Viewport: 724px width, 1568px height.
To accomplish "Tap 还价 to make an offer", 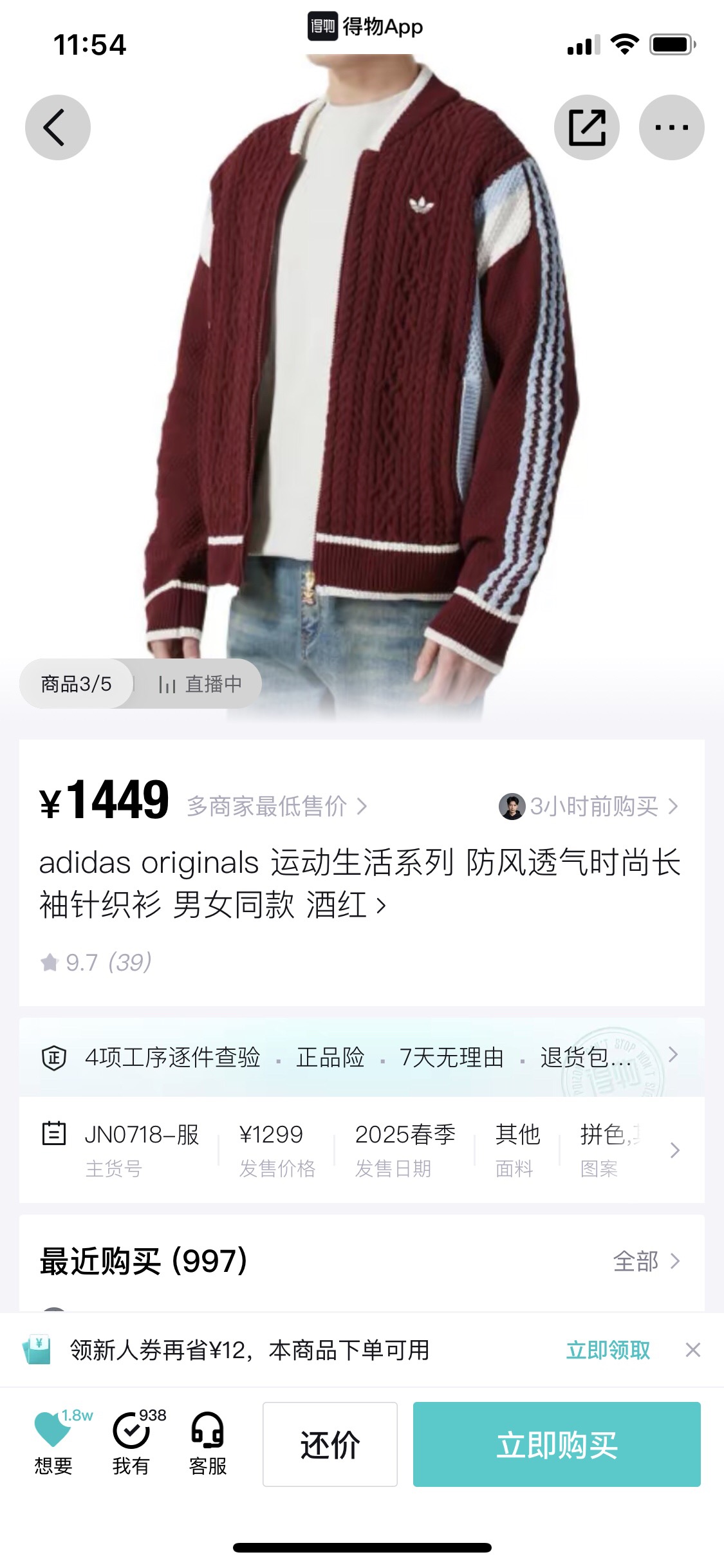I will (330, 1444).
